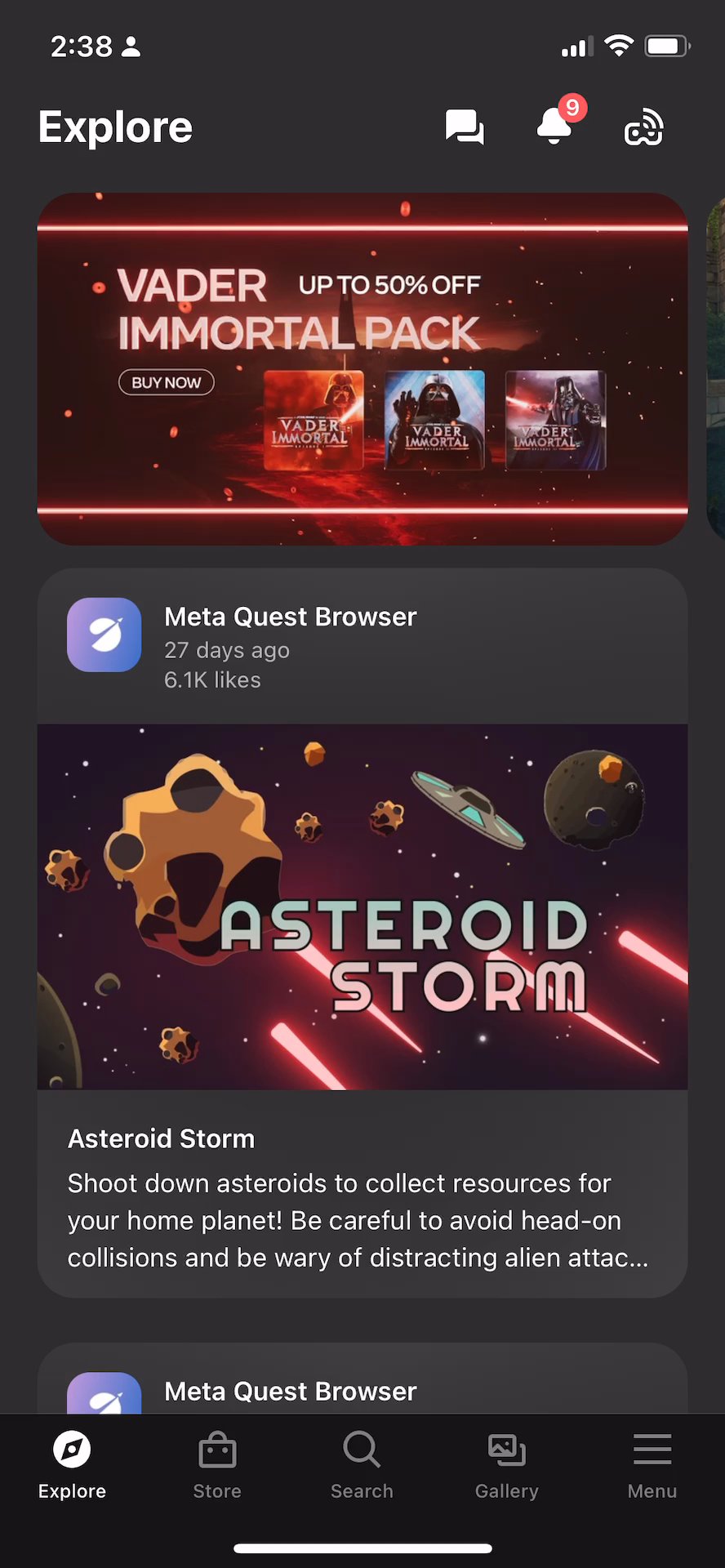Open the notifications bell

[554, 127]
